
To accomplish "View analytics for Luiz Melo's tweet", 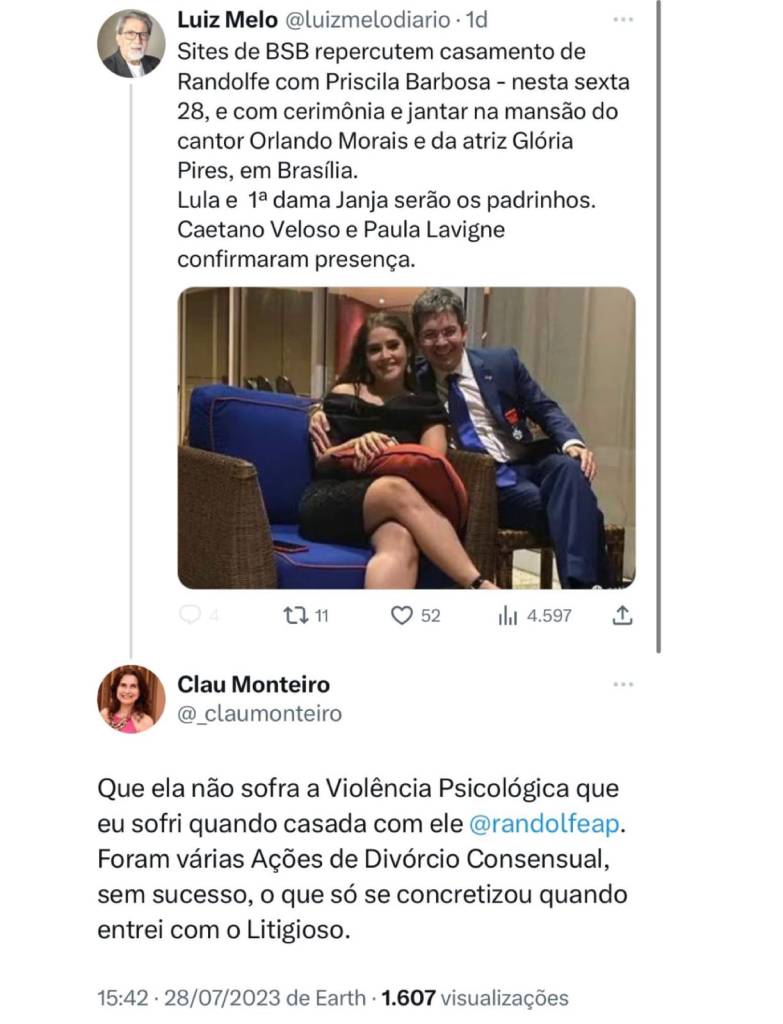I will coord(508,615).
